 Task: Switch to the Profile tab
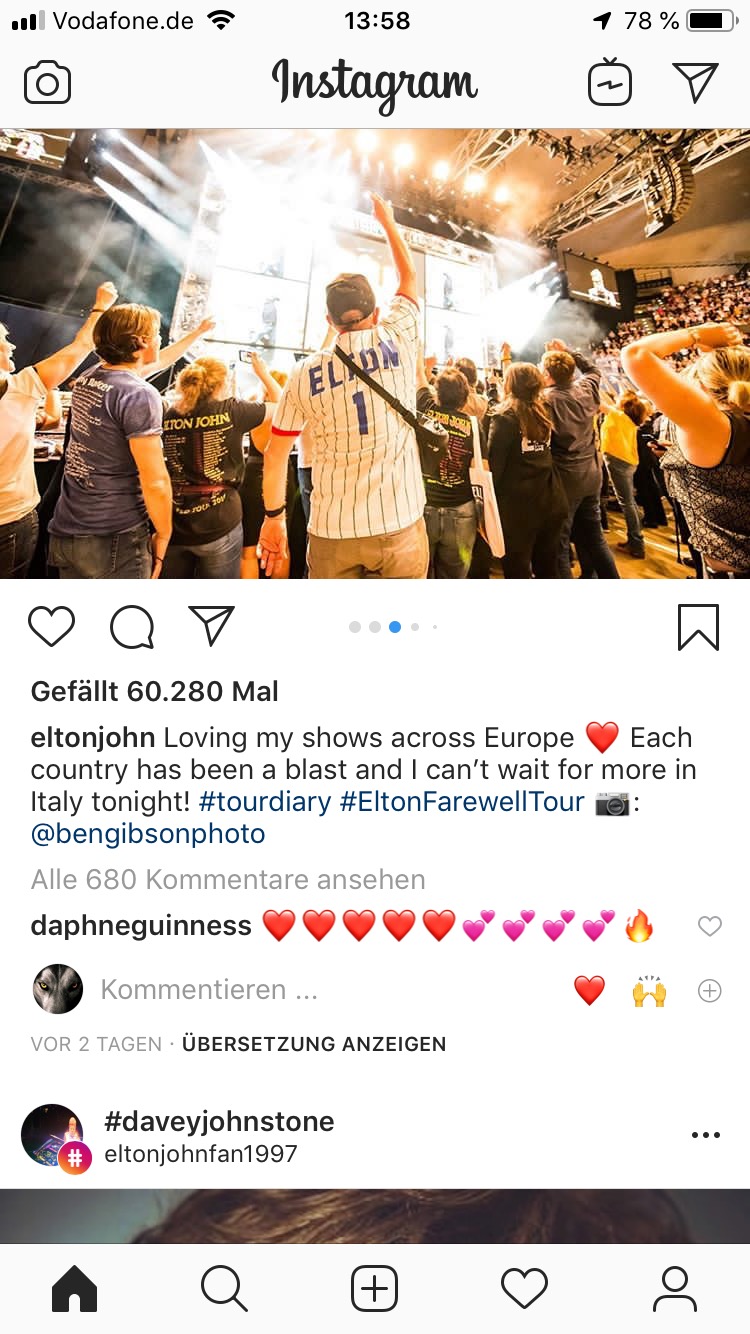(x=674, y=1288)
